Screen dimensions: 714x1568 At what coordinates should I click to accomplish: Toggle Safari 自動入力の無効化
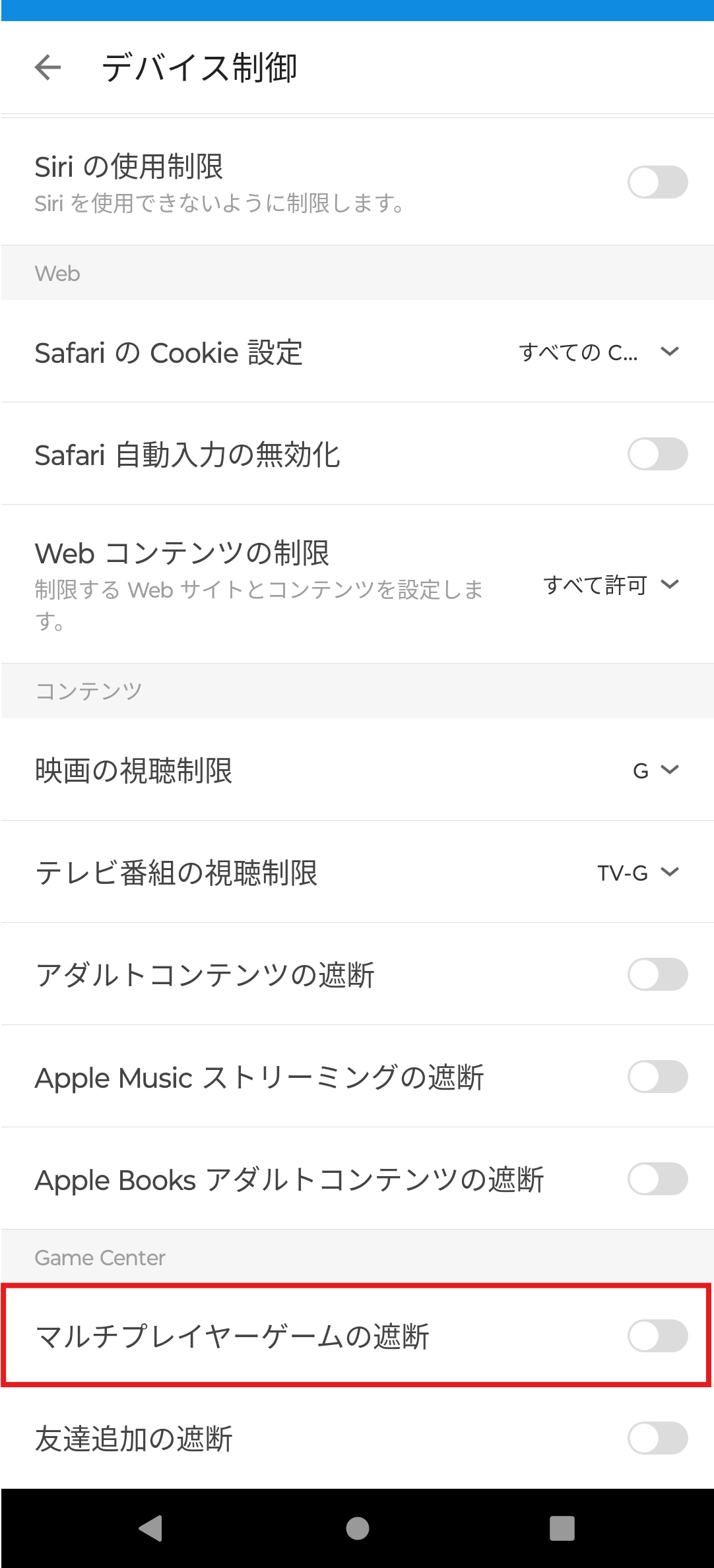coord(657,454)
